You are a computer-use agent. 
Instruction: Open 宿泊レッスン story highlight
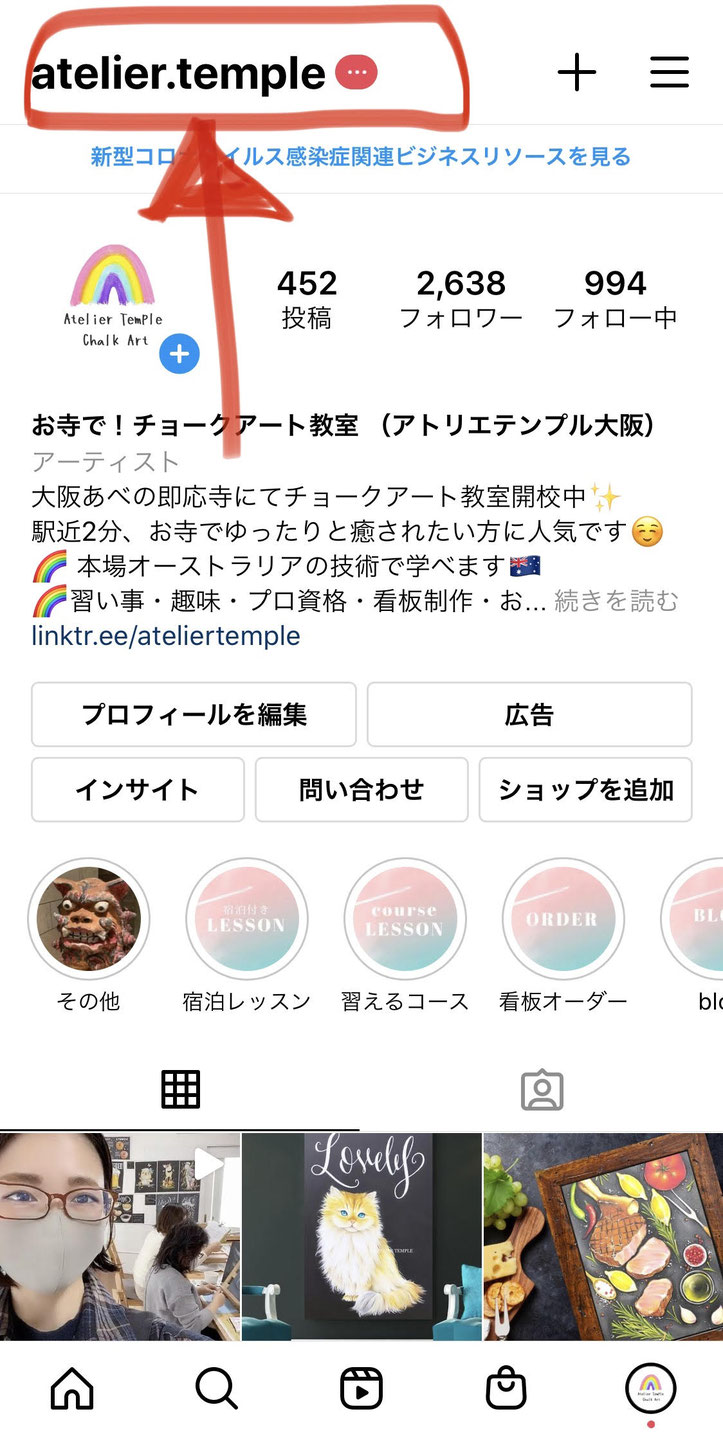[x=247, y=920]
